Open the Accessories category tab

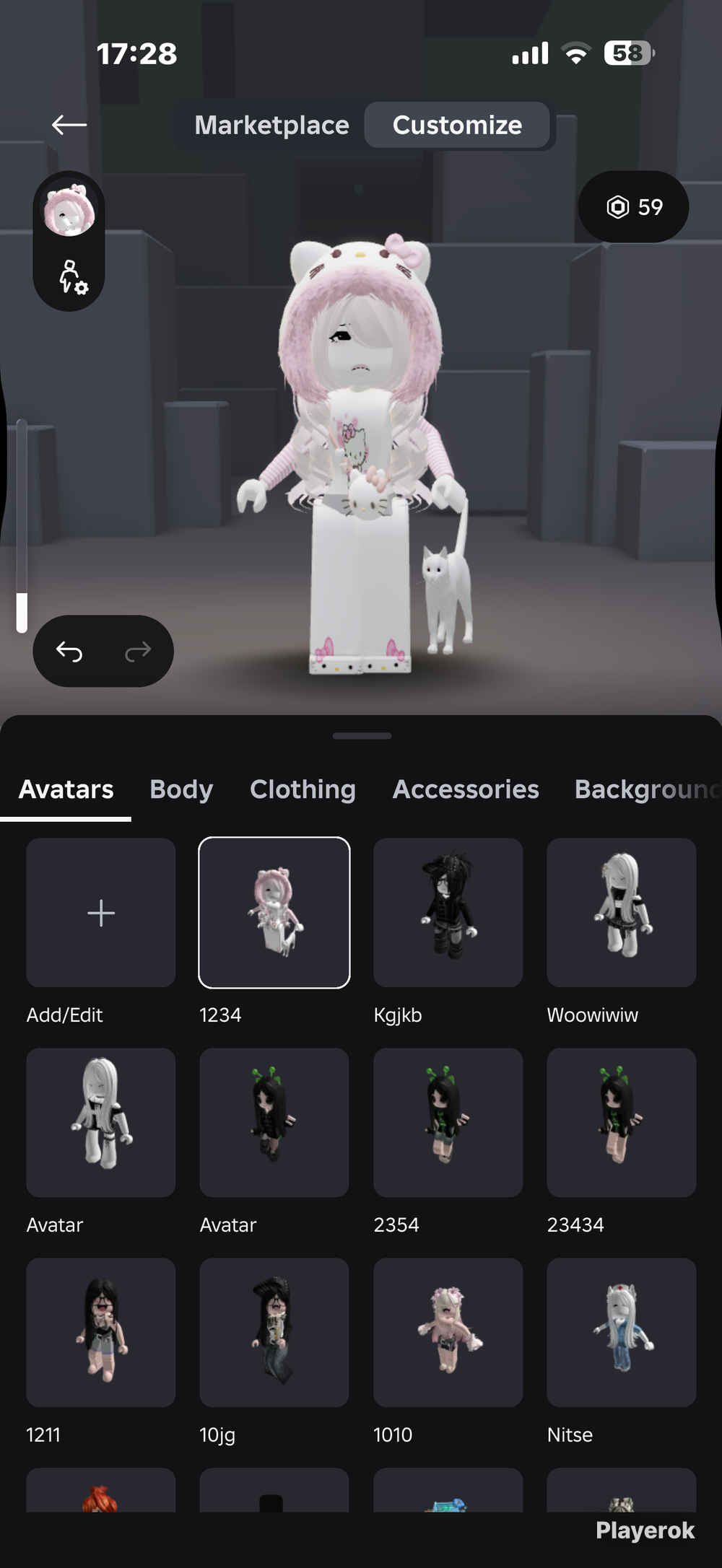tap(466, 789)
